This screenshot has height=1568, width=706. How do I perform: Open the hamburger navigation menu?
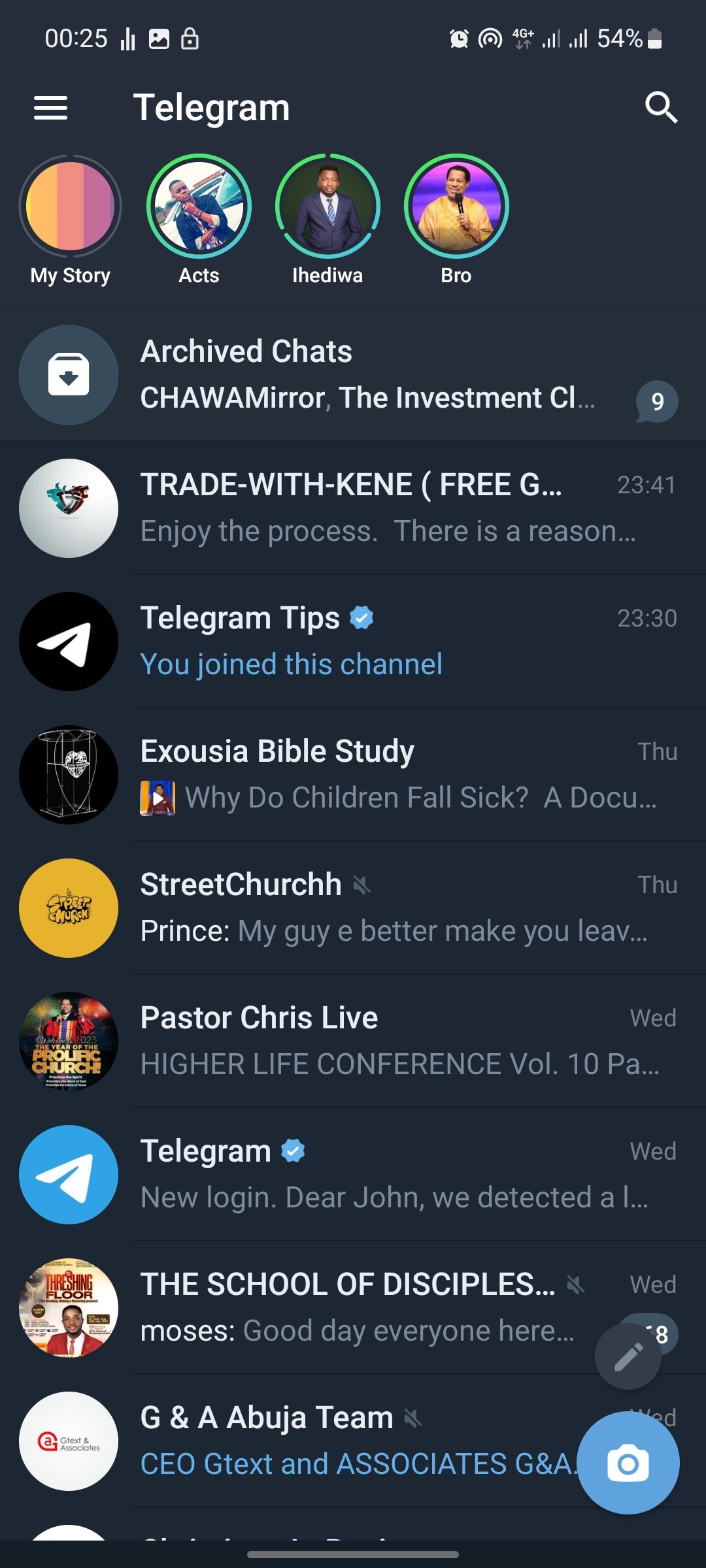pyautogui.click(x=51, y=107)
